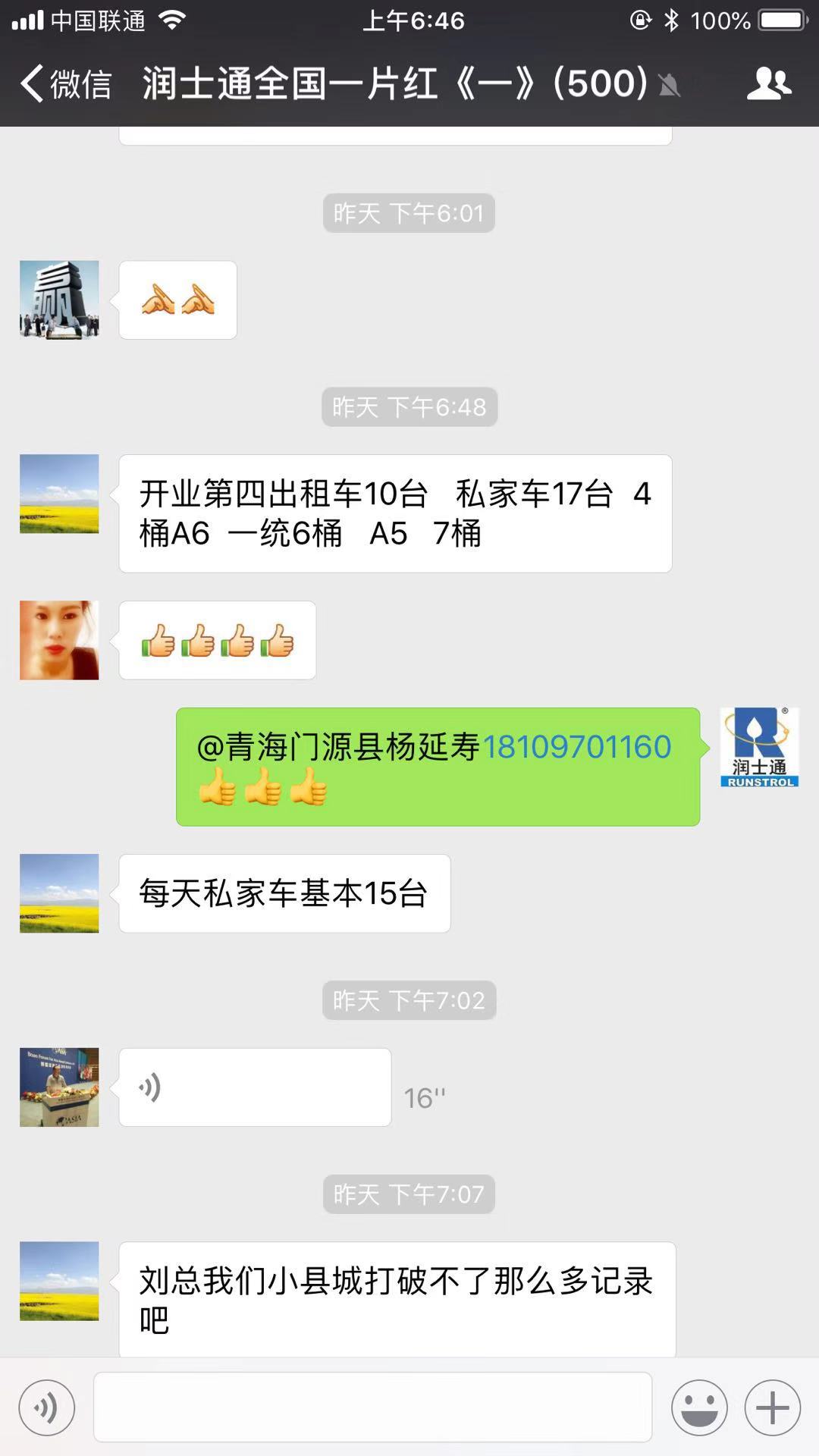
Task: Open the group members info icon
Action: tap(768, 83)
